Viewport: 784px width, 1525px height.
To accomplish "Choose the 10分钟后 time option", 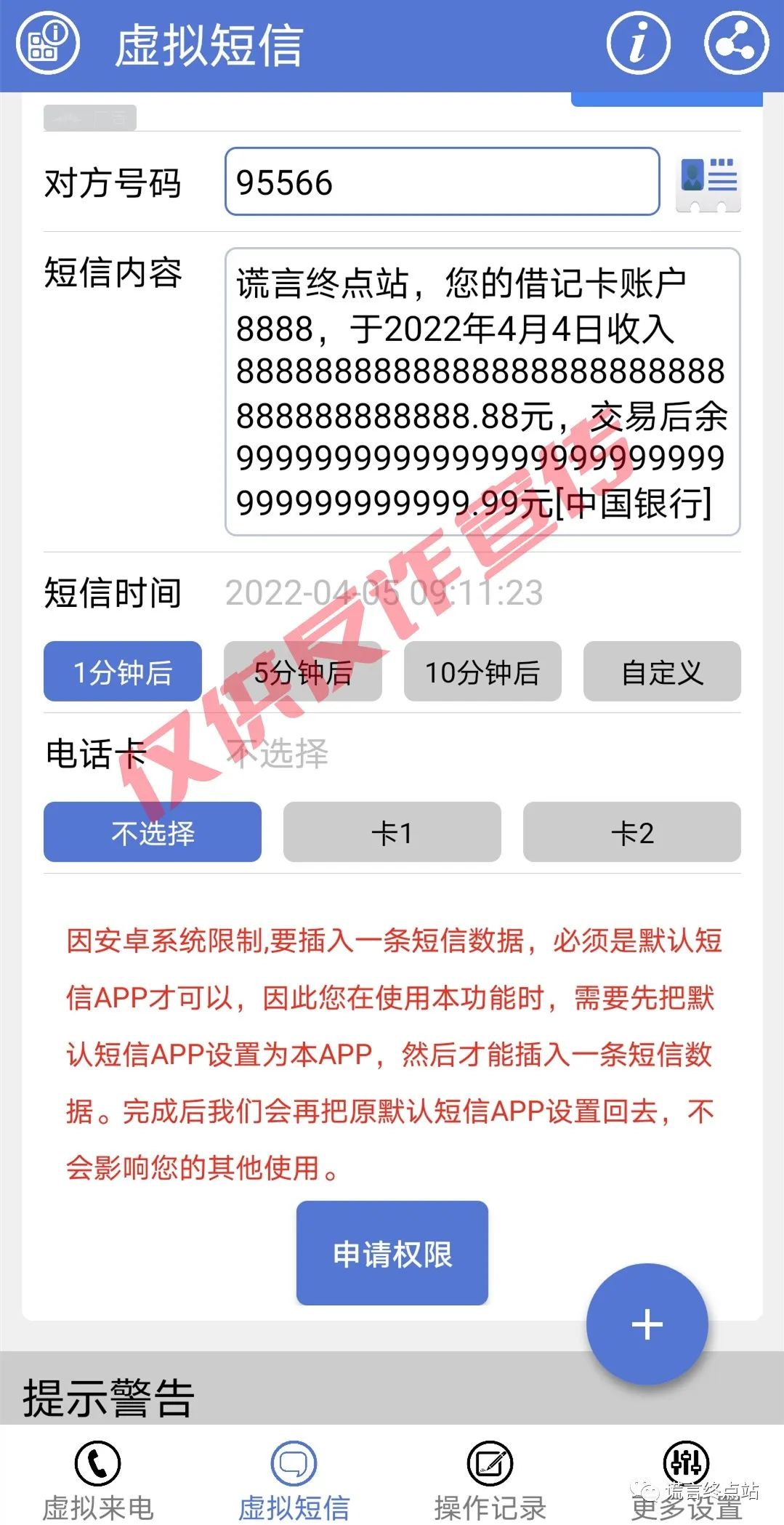I will [x=482, y=672].
